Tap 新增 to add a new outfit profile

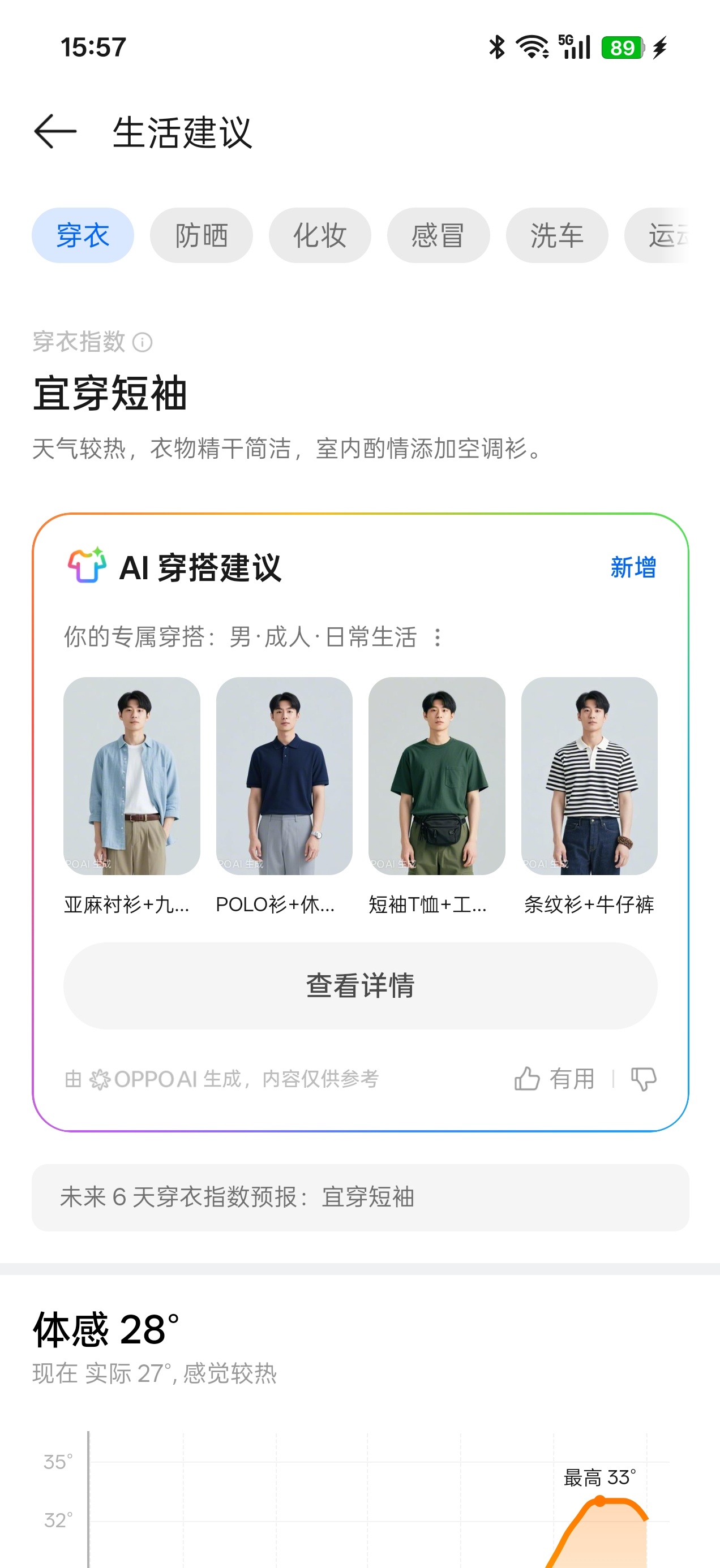(x=632, y=568)
